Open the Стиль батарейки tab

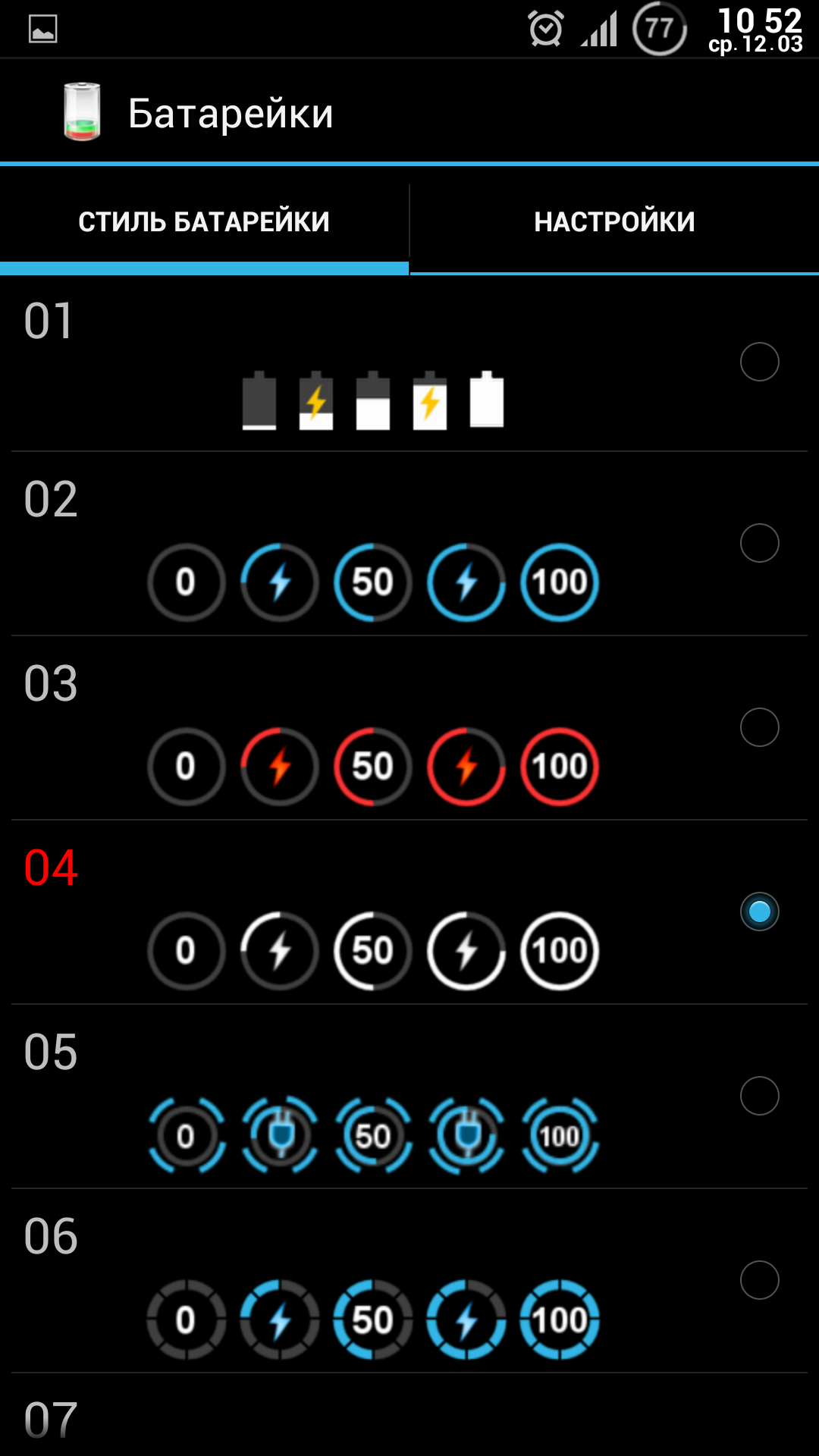[x=204, y=222]
